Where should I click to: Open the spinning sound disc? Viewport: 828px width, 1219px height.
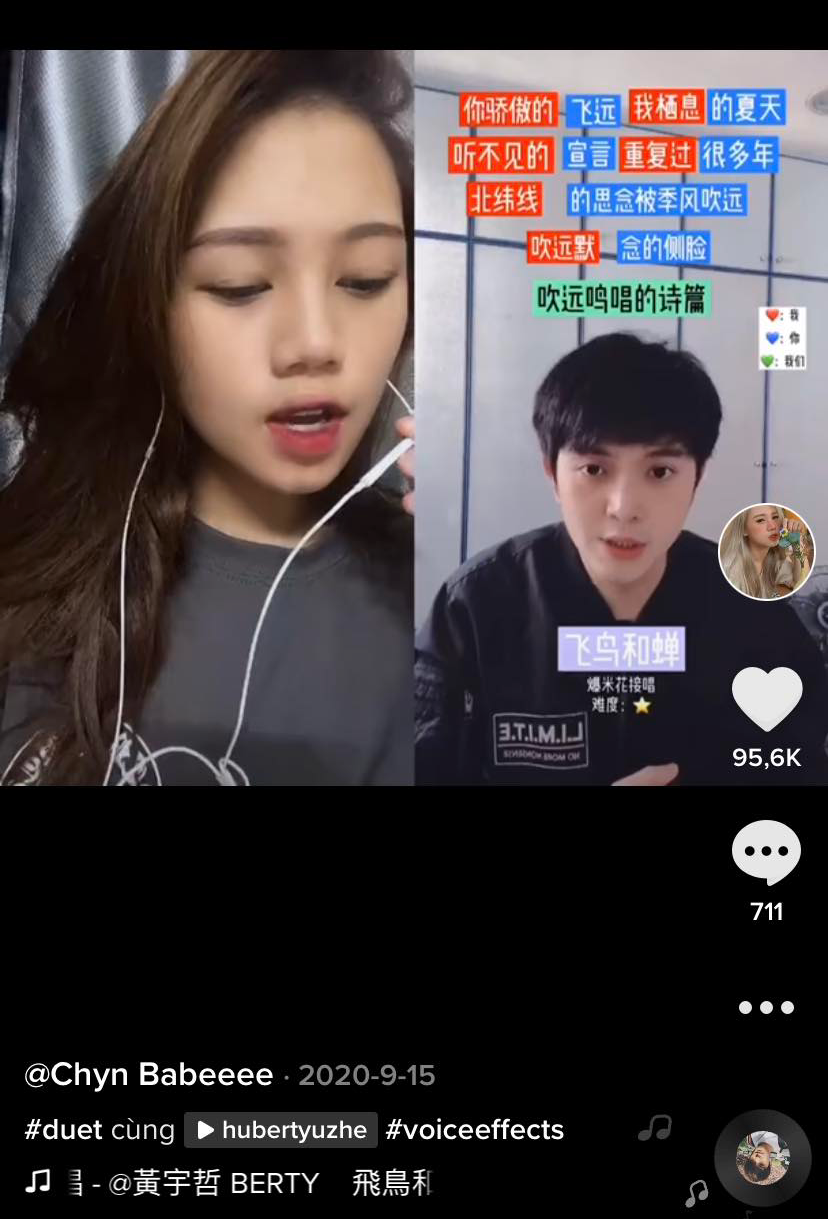click(762, 1158)
